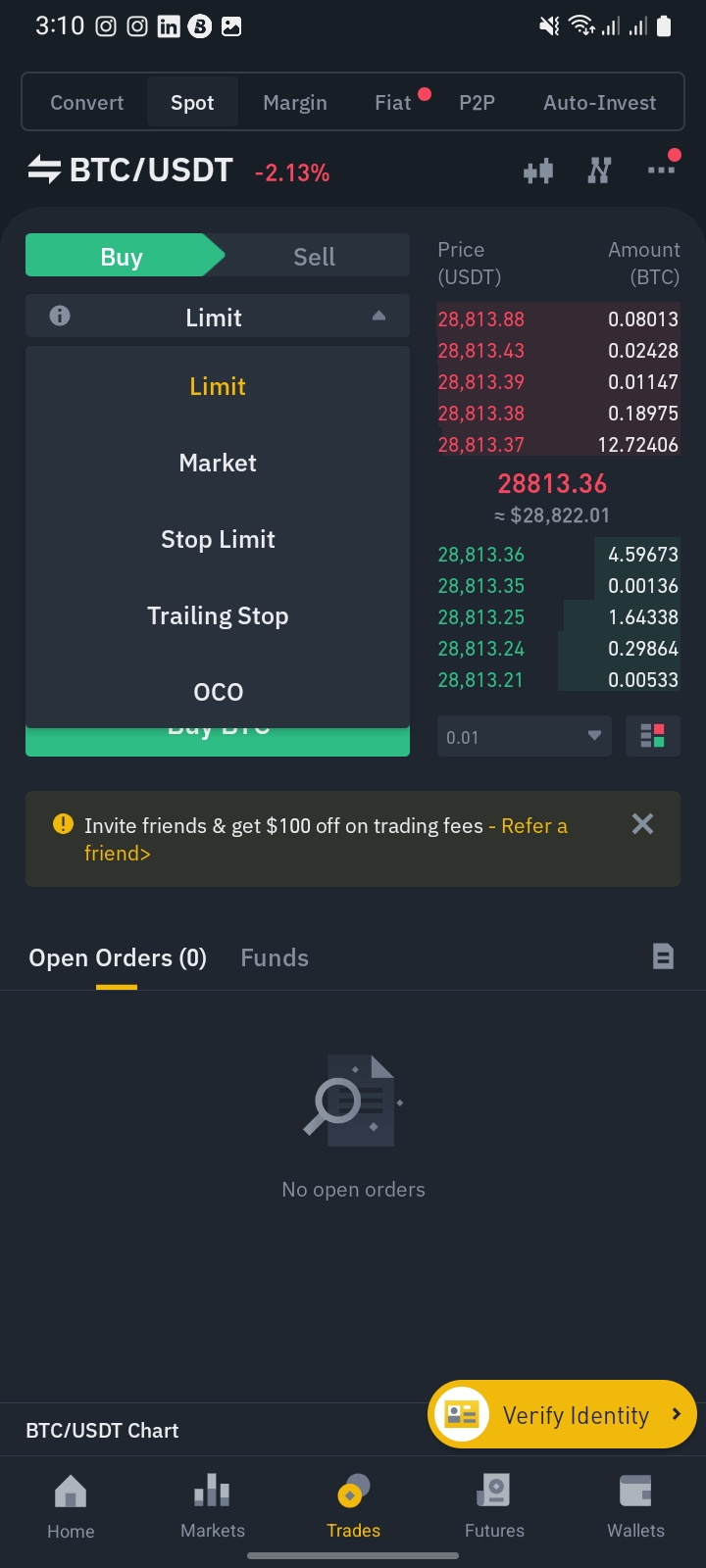The height and width of the screenshot is (1568, 706).
Task: Dismiss the invite friends banner
Action: point(642,824)
